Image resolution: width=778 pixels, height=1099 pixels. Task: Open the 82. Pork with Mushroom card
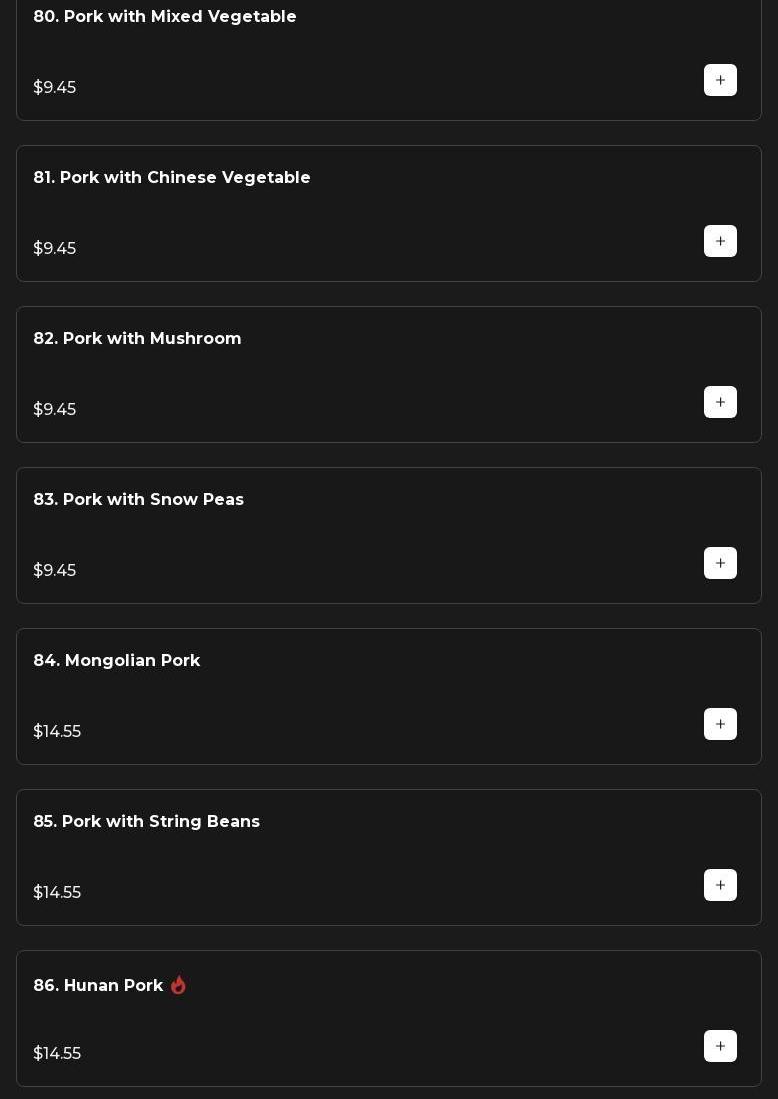click(x=137, y=339)
